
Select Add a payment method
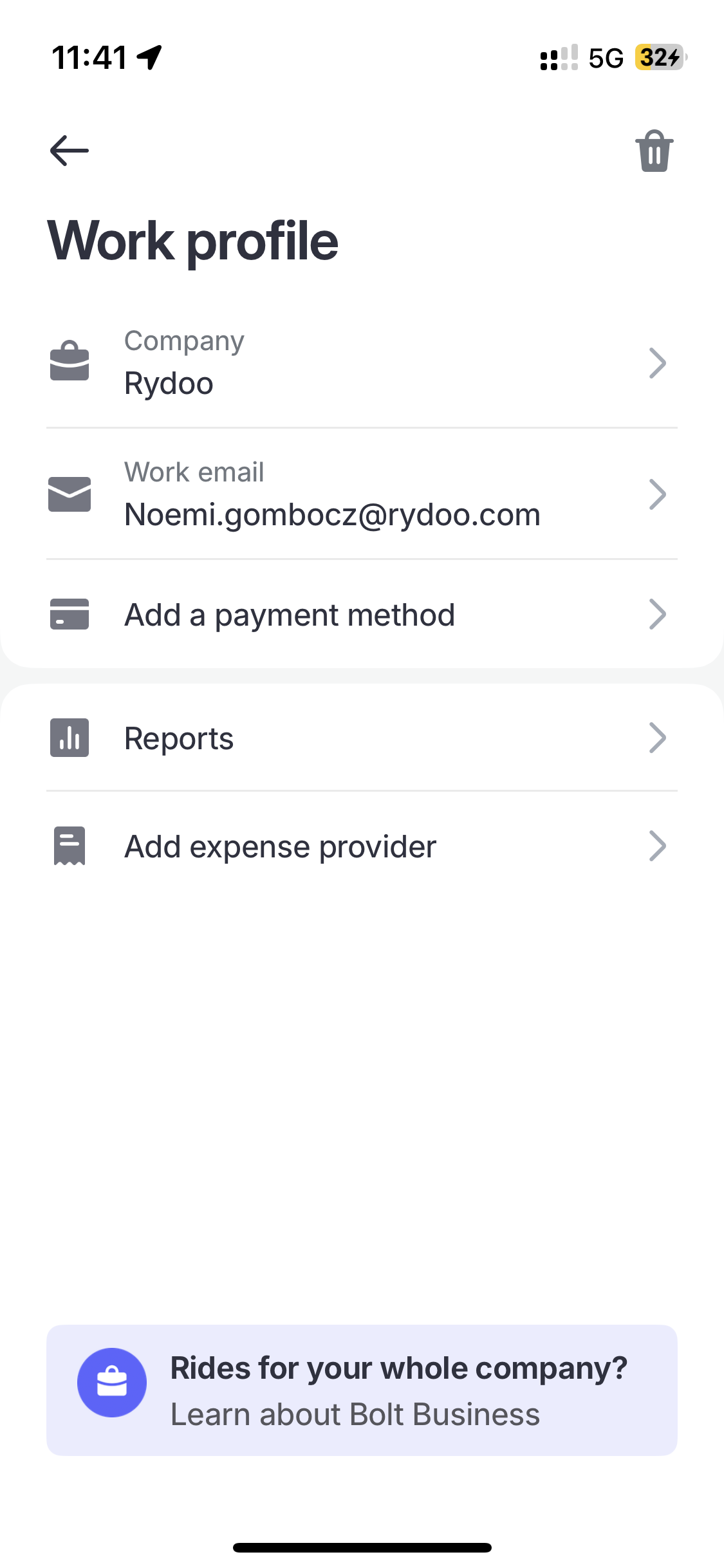click(x=362, y=614)
